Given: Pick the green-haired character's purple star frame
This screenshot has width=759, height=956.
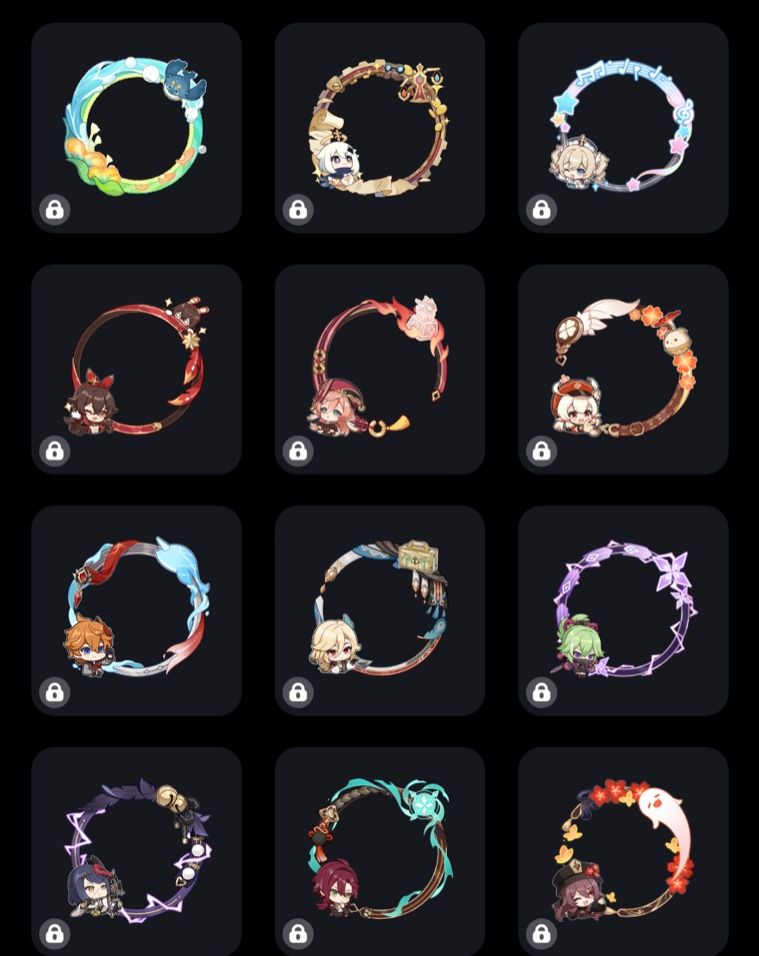Looking at the screenshot, I should (x=623, y=610).
